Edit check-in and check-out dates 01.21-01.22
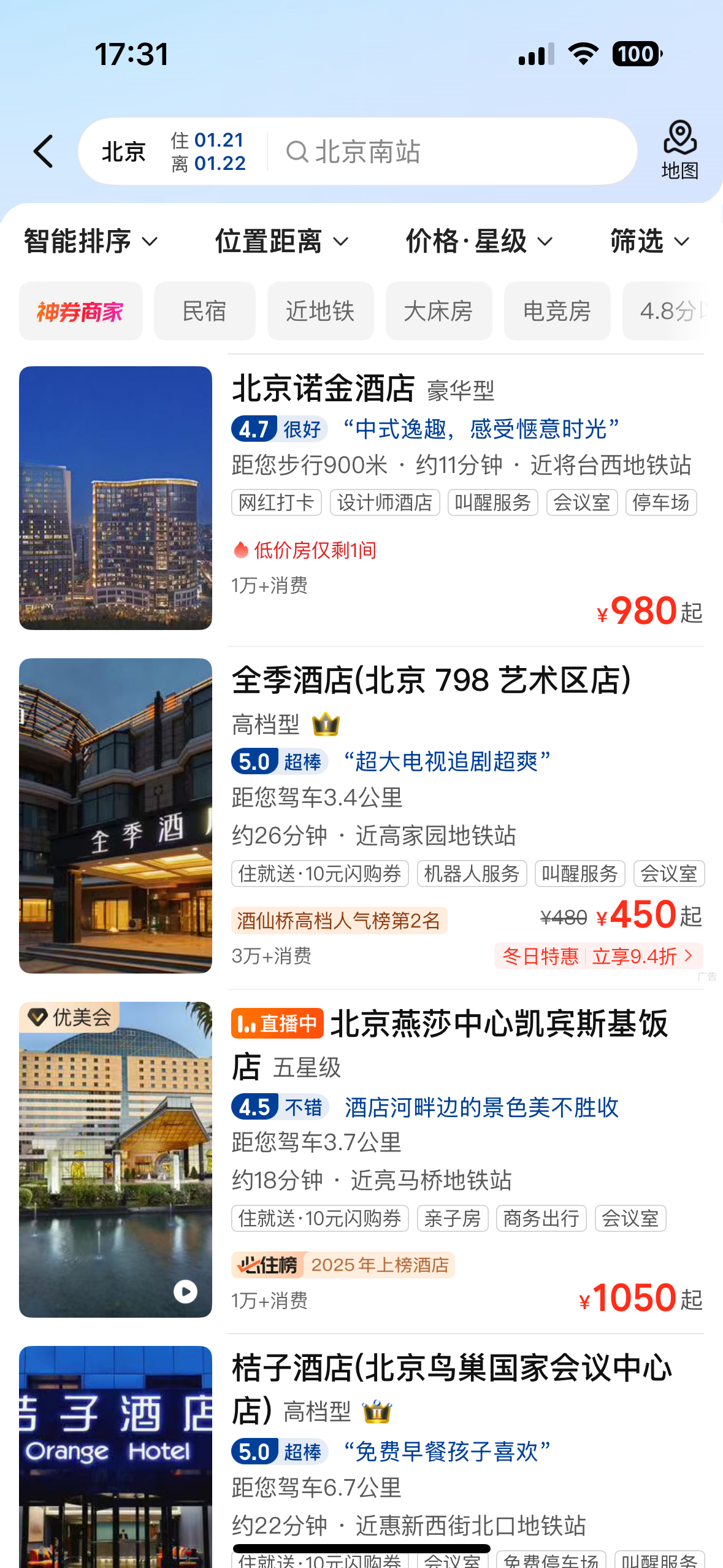723x1568 pixels. (208, 152)
